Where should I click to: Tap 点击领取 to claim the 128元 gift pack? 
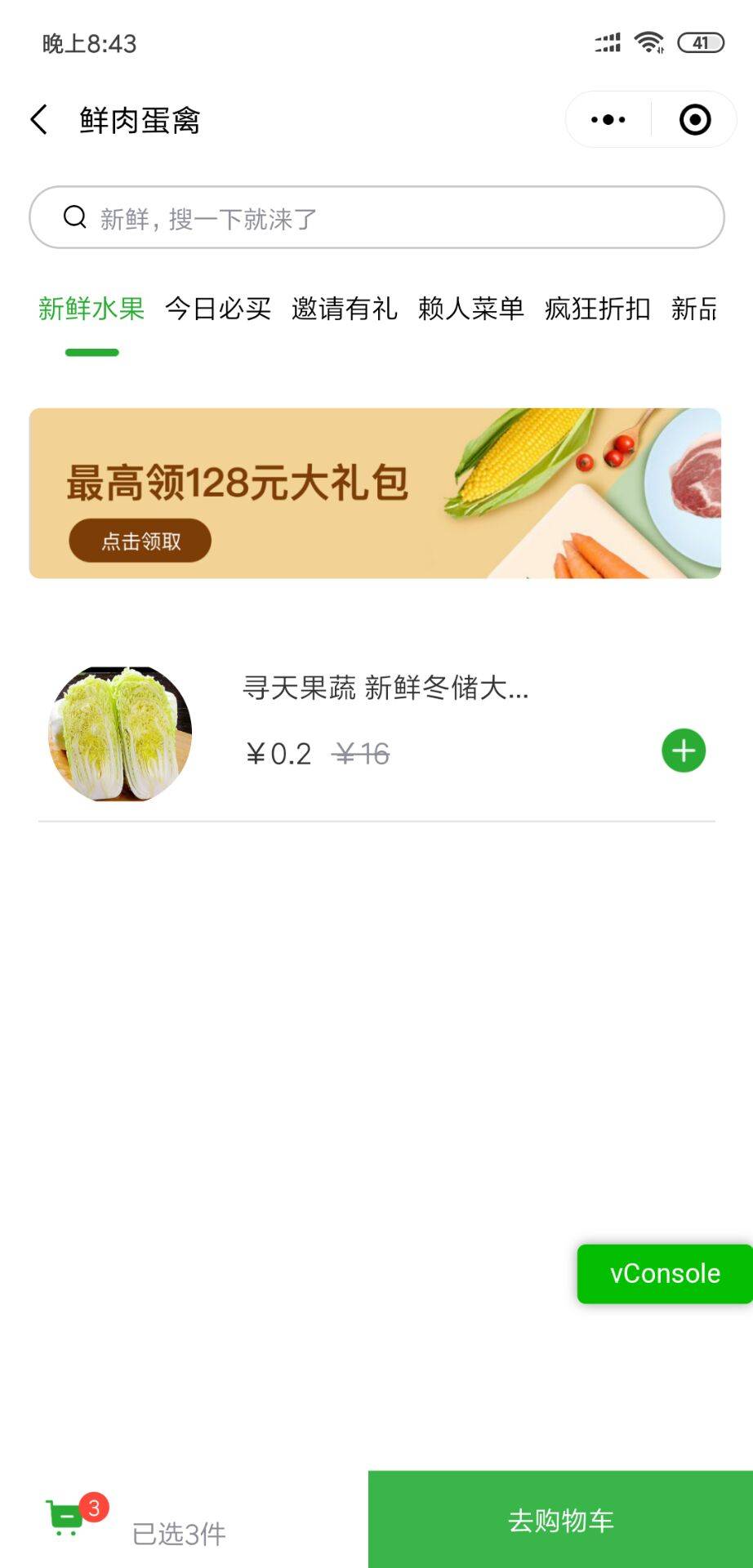point(140,541)
